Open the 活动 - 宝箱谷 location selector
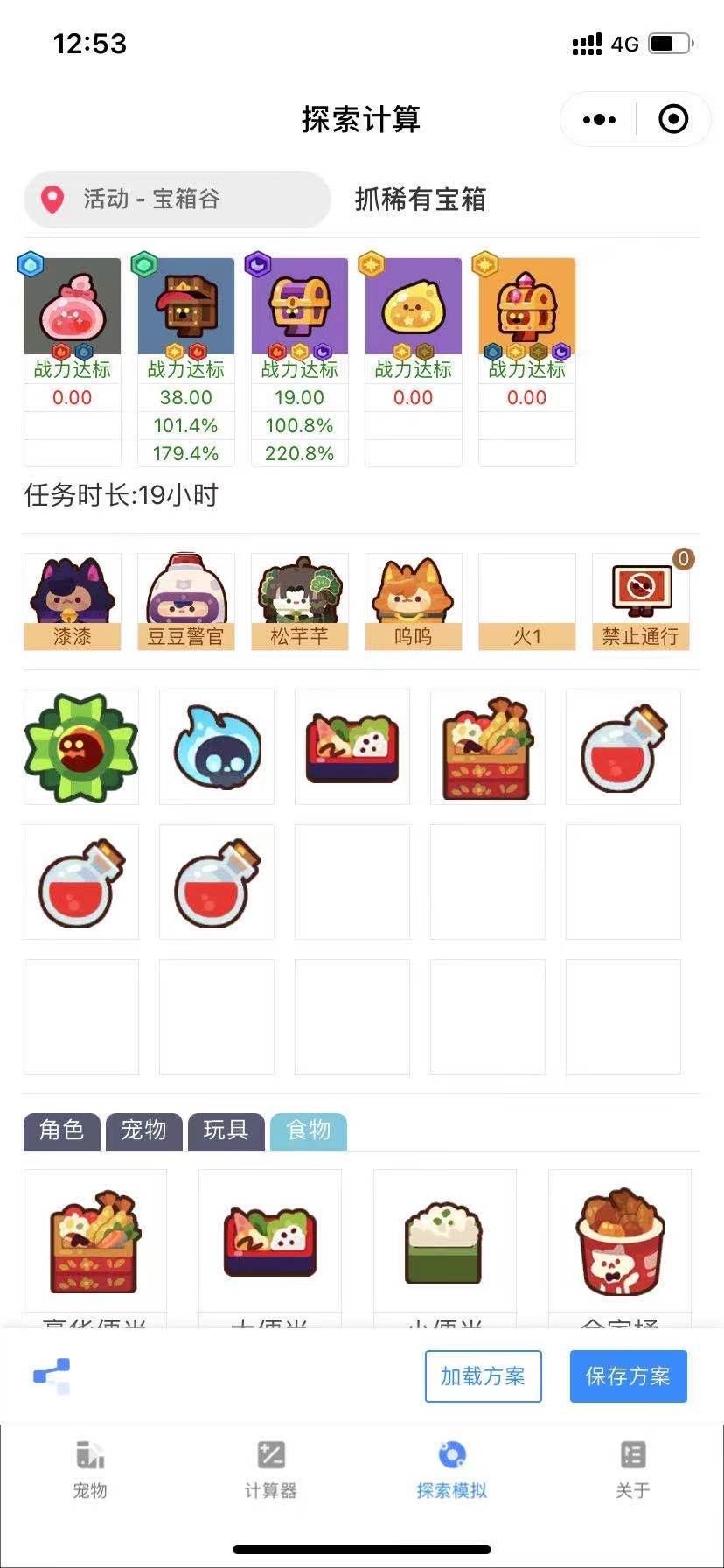Image resolution: width=724 pixels, height=1568 pixels. click(x=177, y=199)
